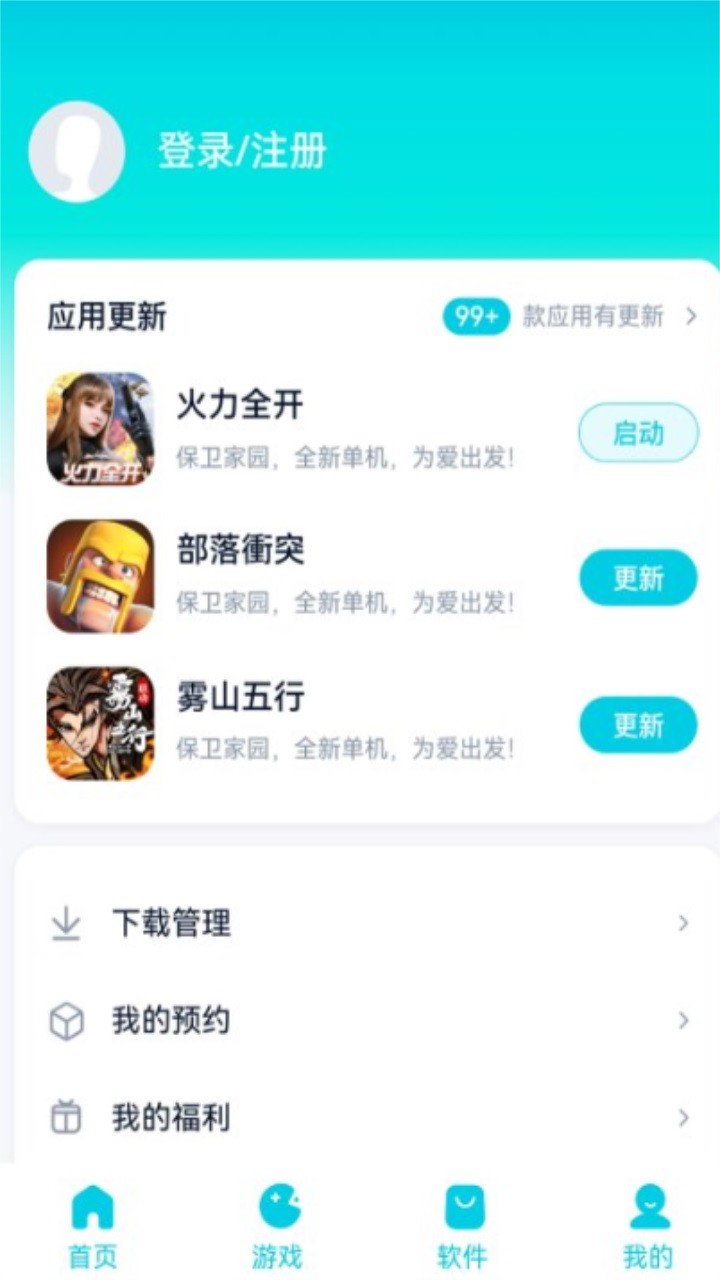Open the 部落衝突 app icon
The height and width of the screenshot is (1280, 720).
coord(100,576)
